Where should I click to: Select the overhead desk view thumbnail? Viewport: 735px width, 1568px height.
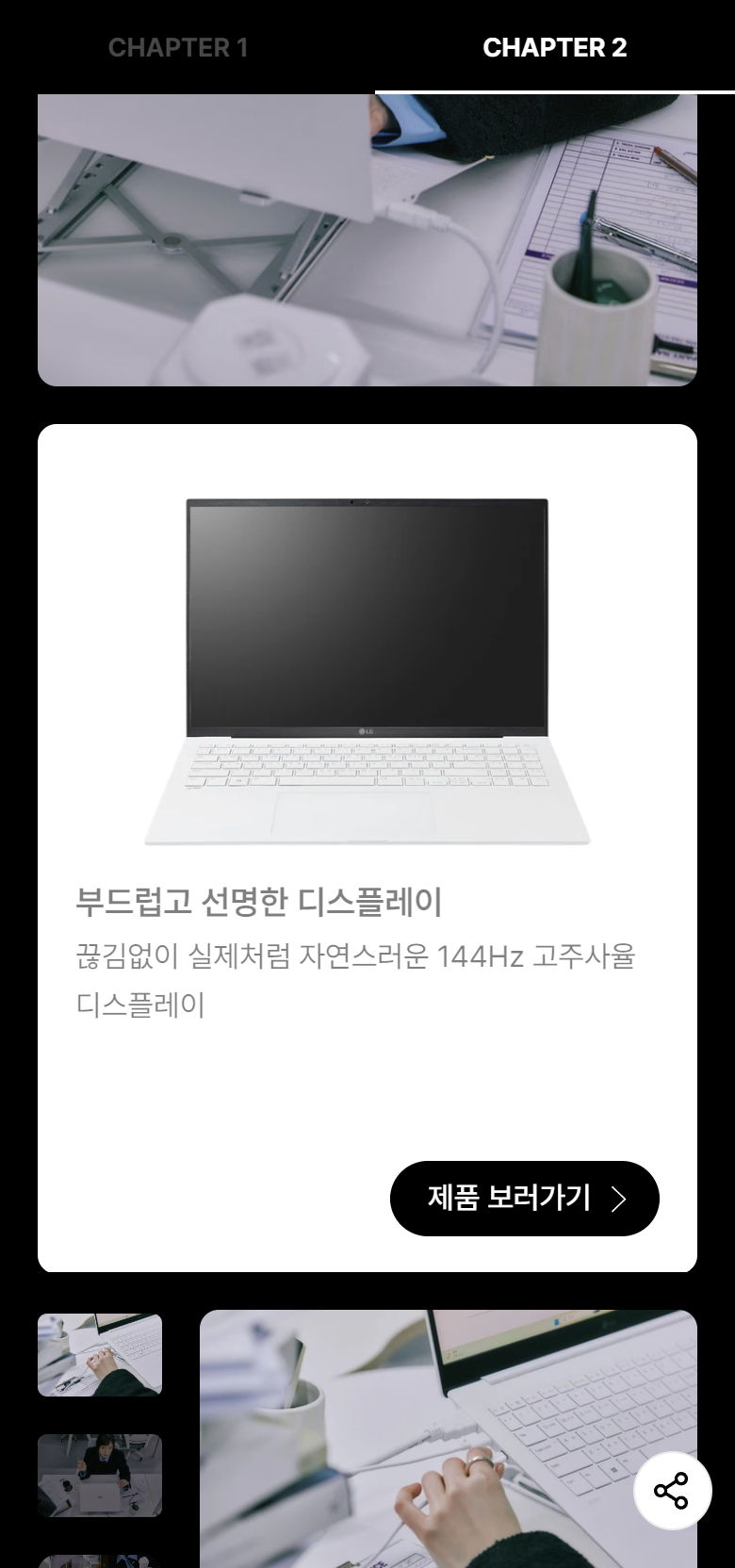[100, 1475]
